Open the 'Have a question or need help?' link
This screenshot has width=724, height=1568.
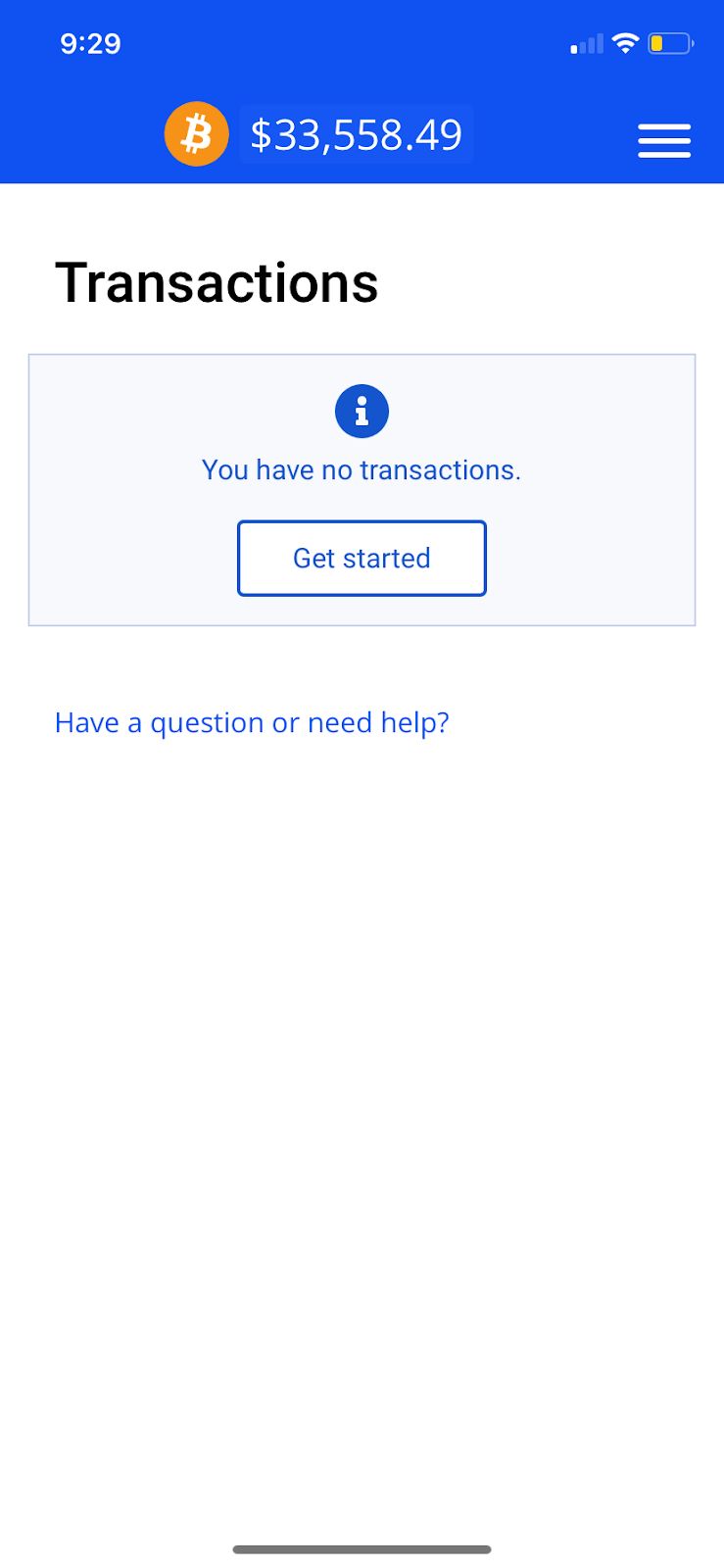(x=252, y=723)
